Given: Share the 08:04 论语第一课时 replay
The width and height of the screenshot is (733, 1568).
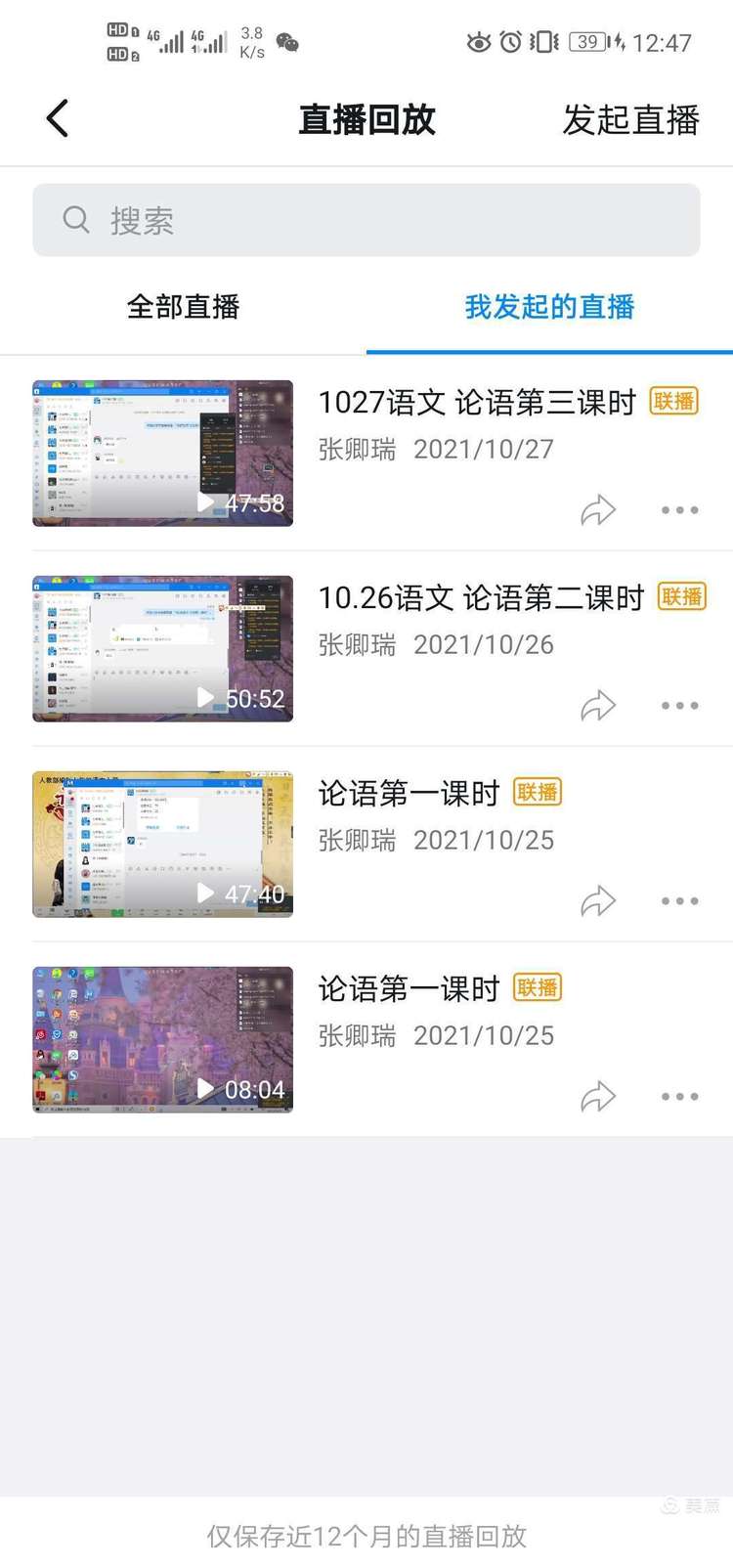Looking at the screenshot, I should (x=598, y=1096).
